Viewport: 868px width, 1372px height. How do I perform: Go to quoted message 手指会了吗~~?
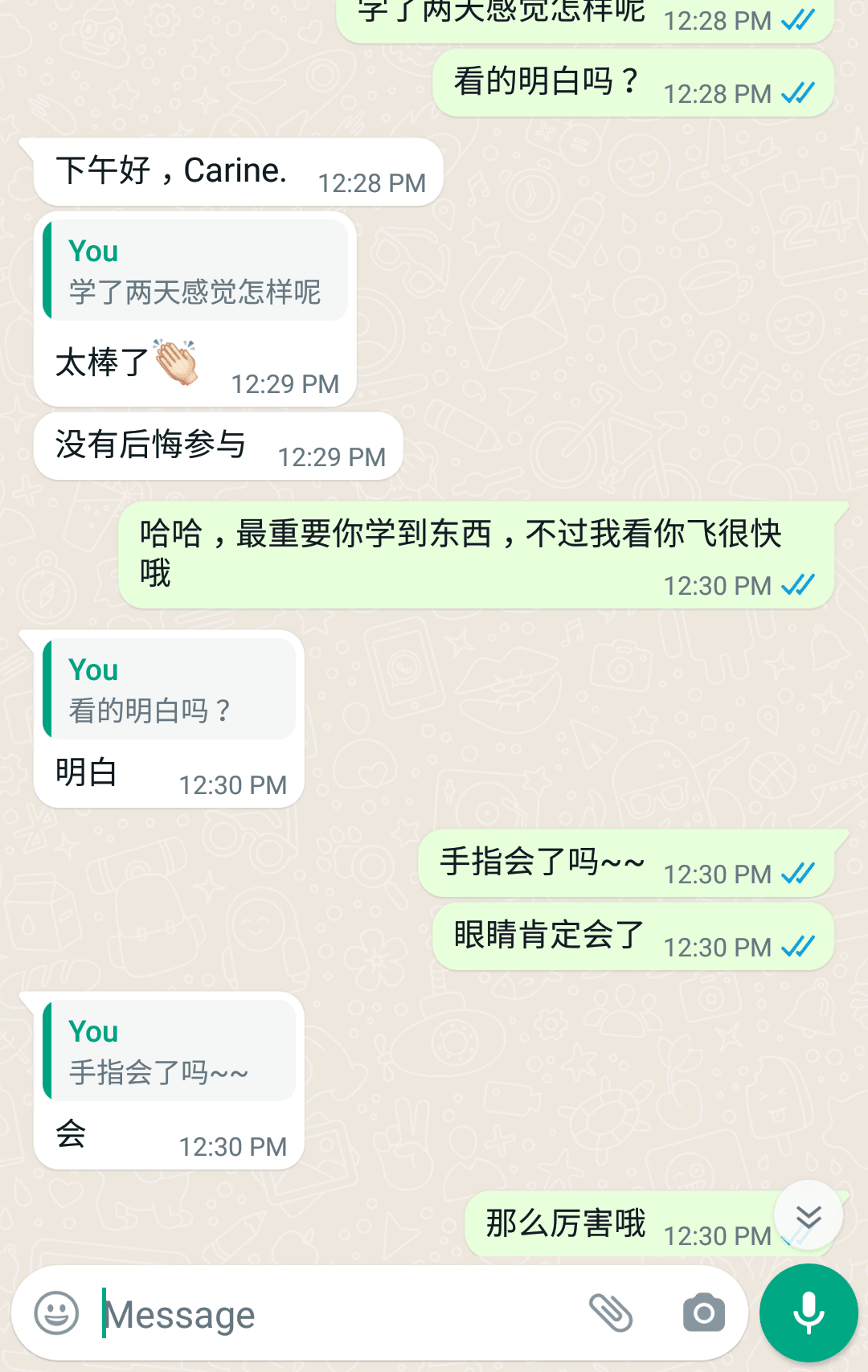[x=170, y=1051]
